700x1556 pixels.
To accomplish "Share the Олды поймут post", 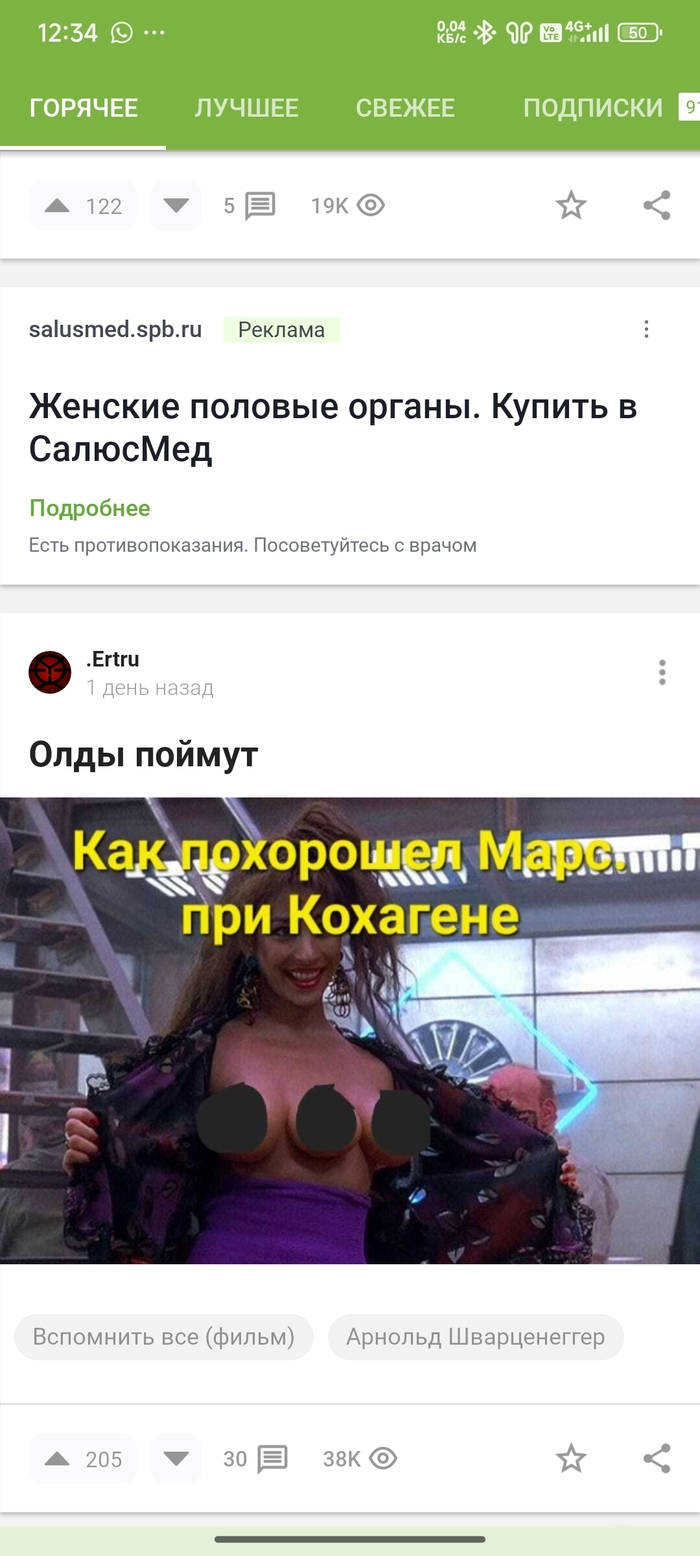I will pyautogui.click(x=656, y=1459).
